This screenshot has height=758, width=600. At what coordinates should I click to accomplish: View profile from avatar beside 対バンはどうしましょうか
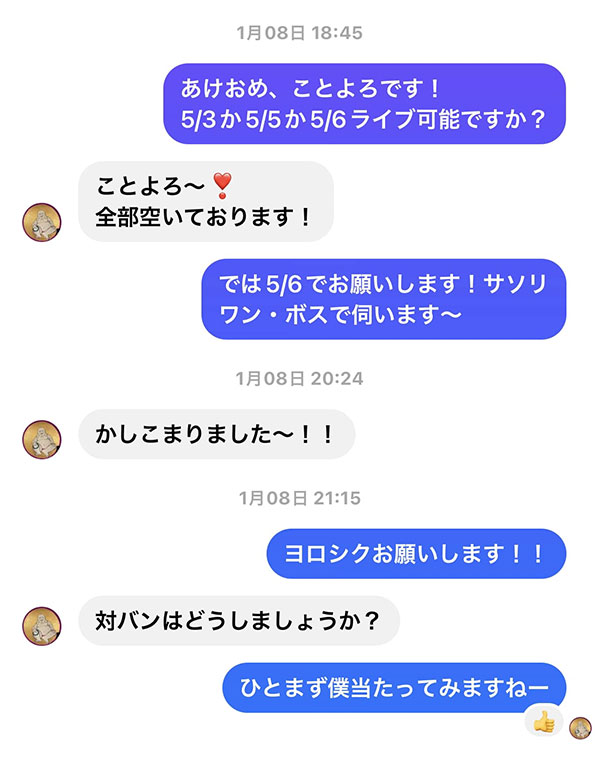click(x=41, y=625)
